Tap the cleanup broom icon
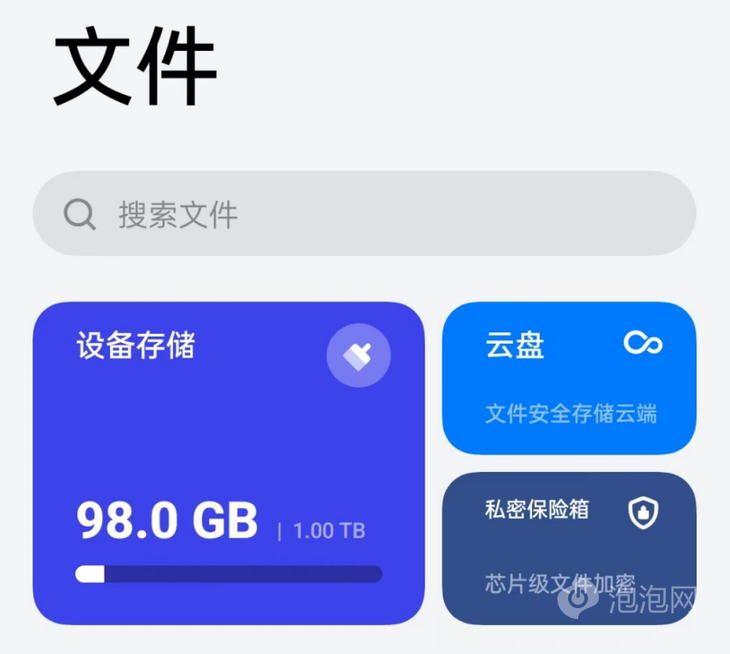730x654 pixels. [358, 355]
